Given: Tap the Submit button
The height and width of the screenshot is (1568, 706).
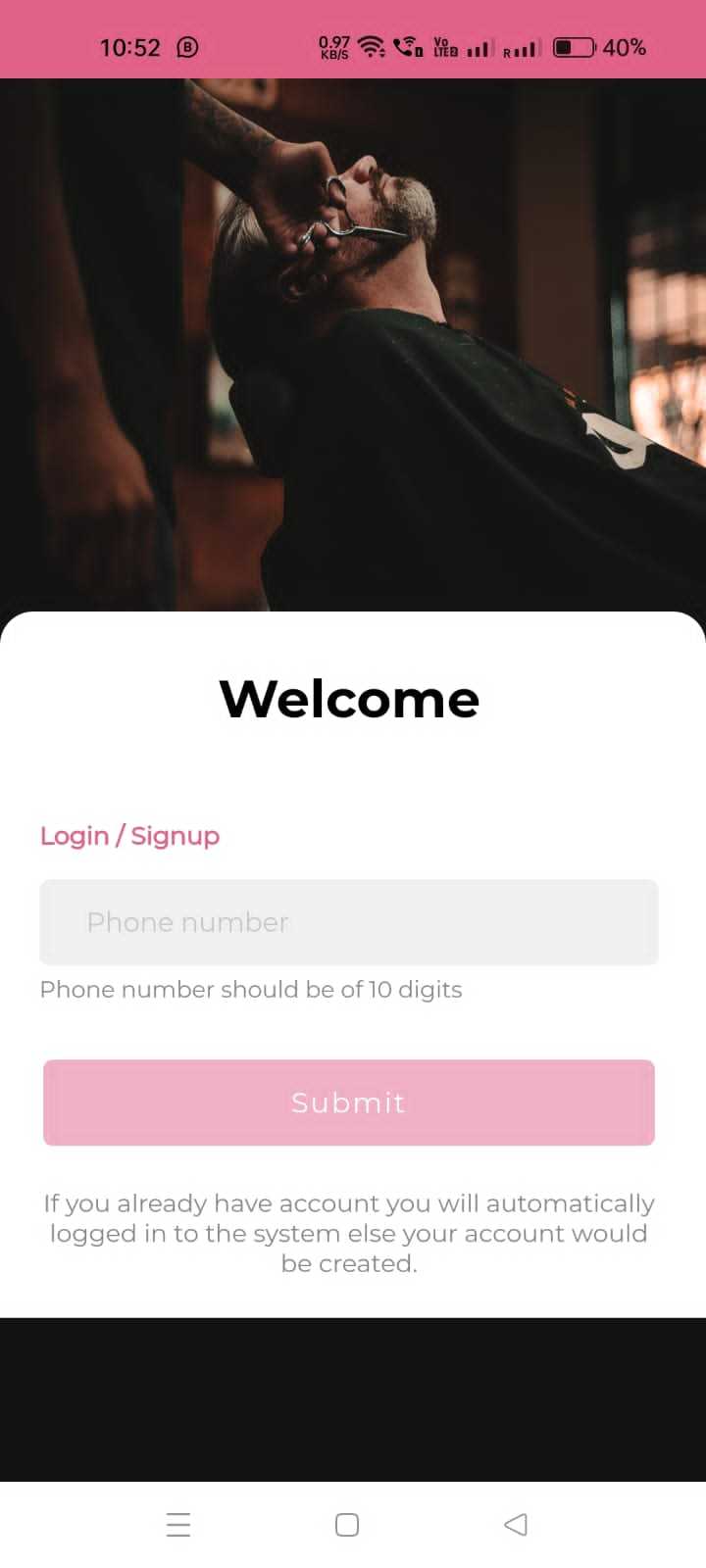Looking at the screenshot, I should [x=348, y=1102].
